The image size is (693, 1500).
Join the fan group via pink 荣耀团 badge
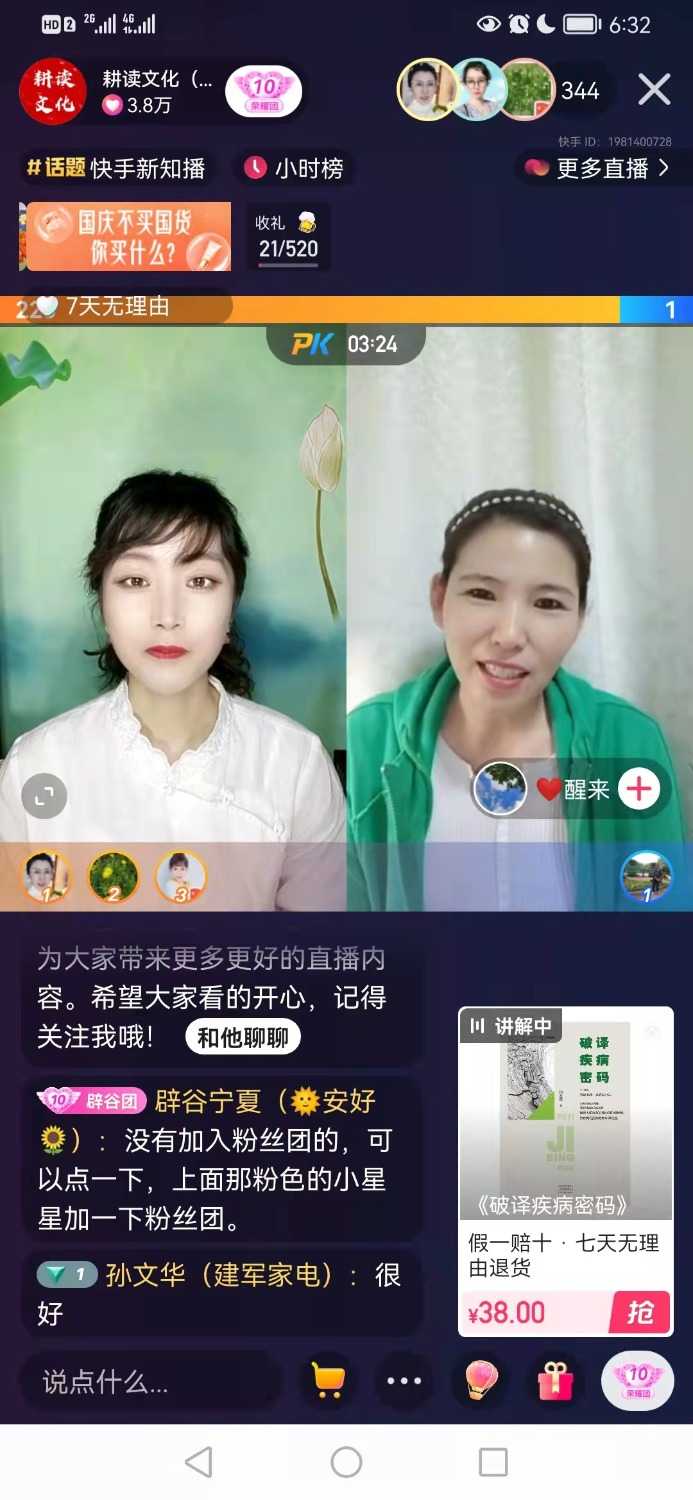(263, 92)
